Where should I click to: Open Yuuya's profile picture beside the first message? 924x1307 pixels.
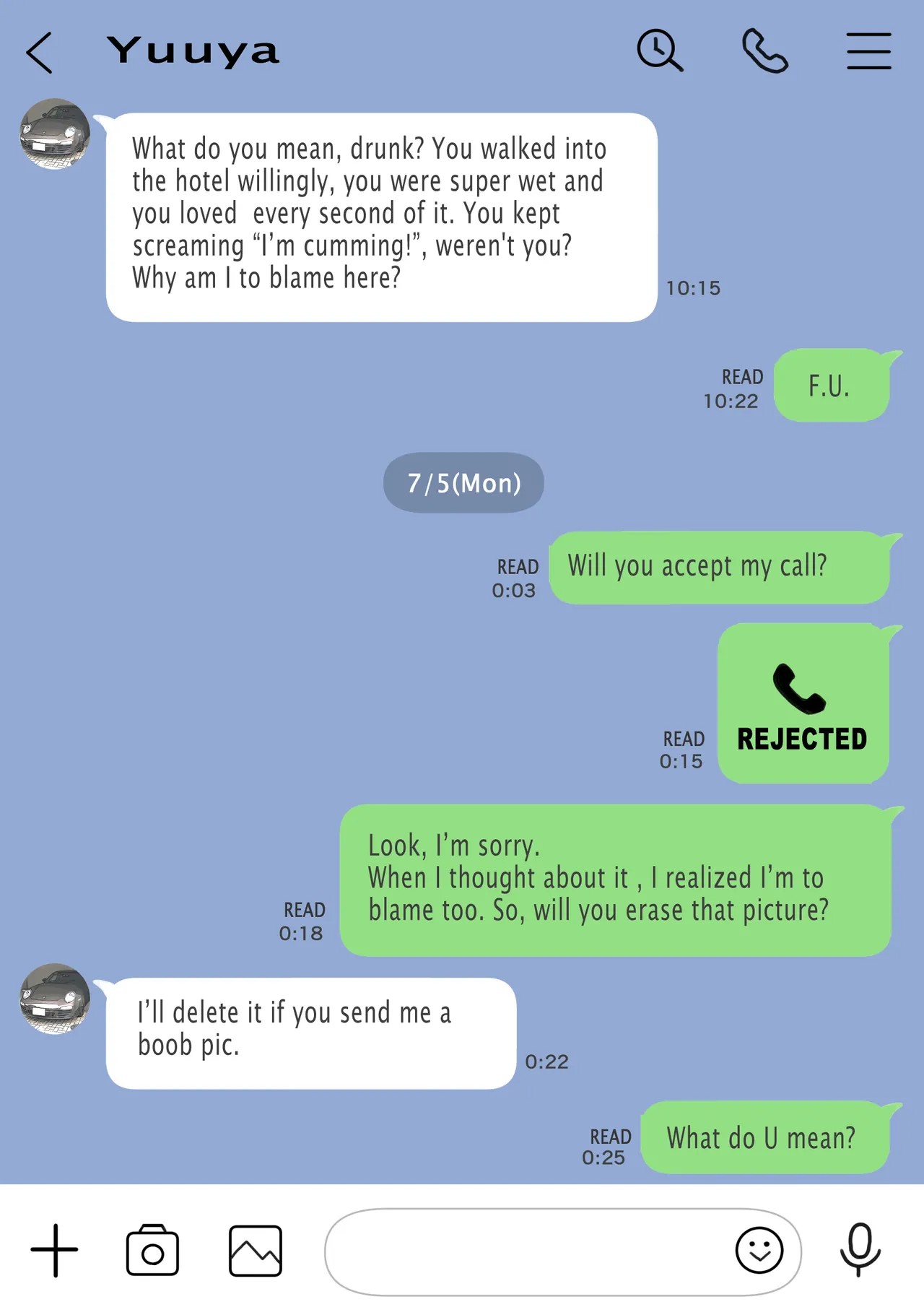(55, 134)
